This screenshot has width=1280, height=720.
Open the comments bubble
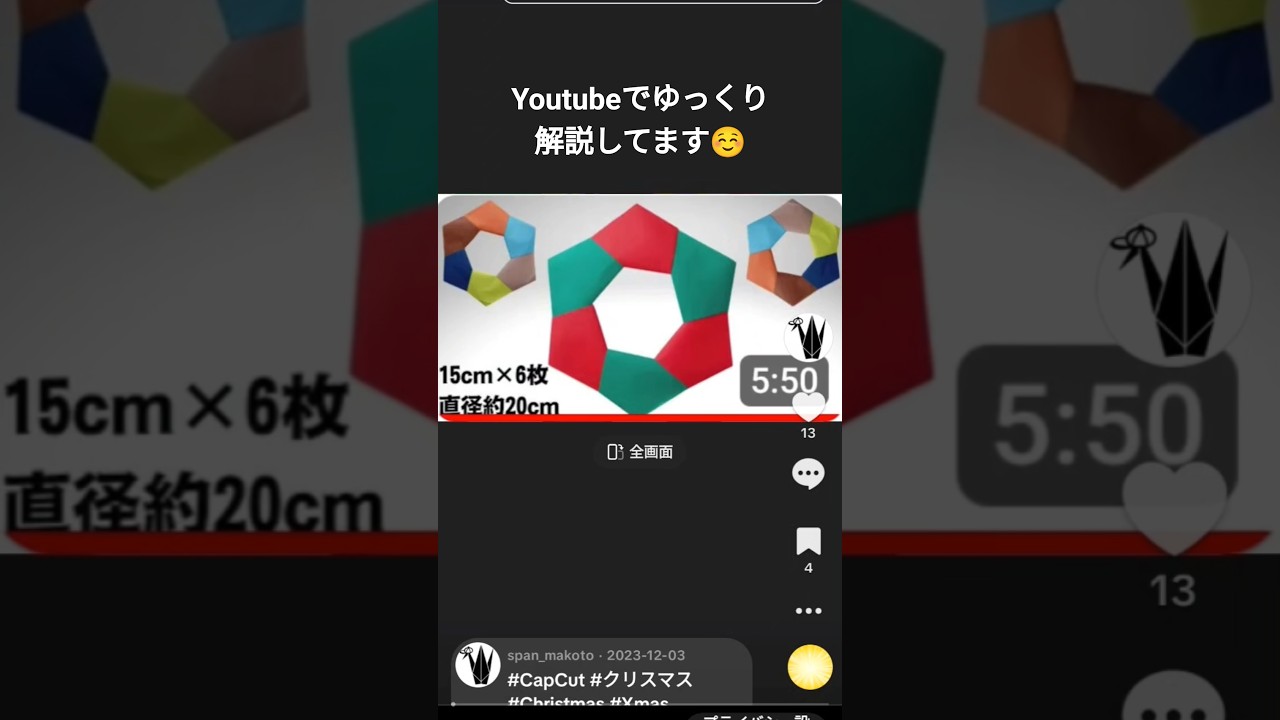click(808, 474)
